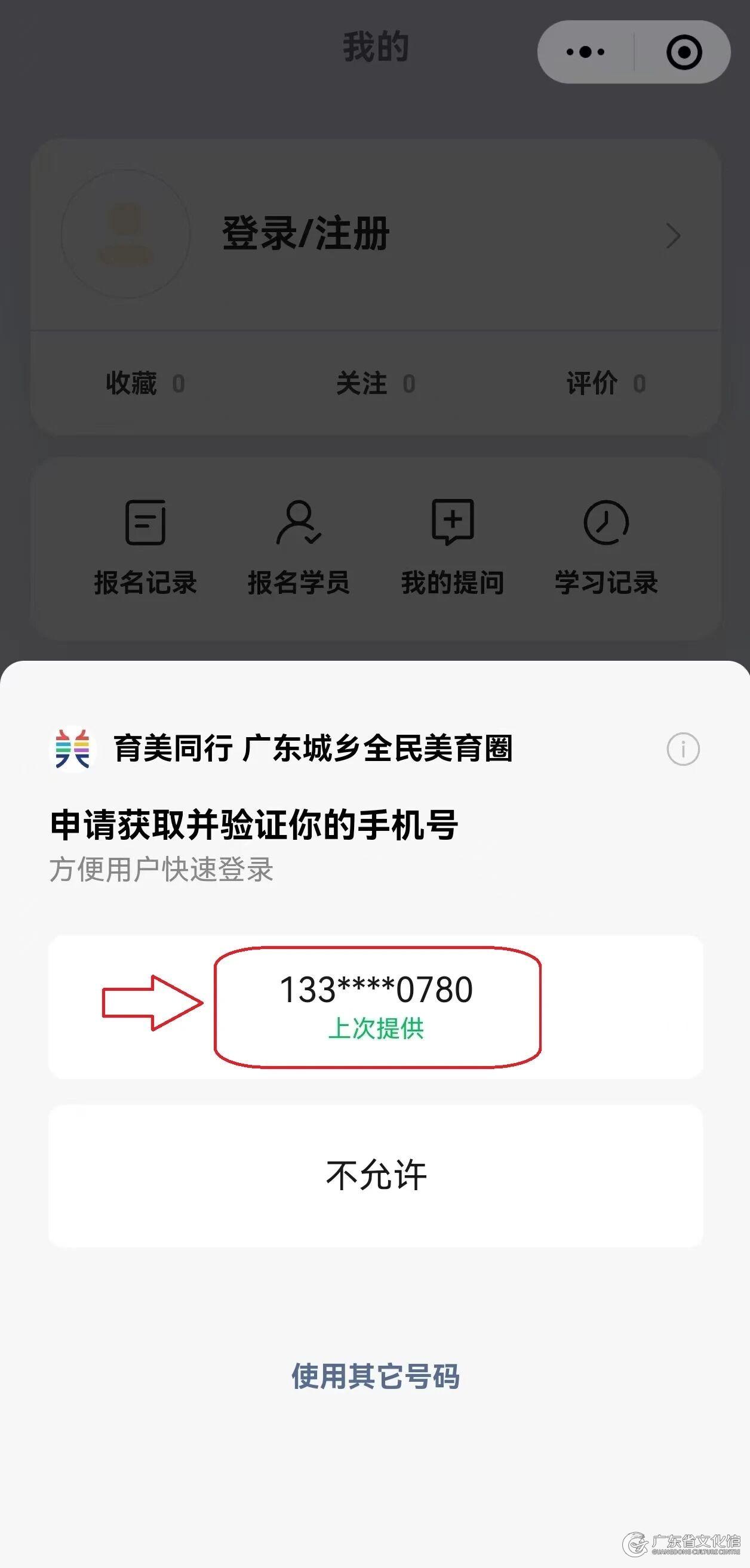Close the mini-program with the circle icon
Viewport: 750px width, 1568px height.
[684, 53]
